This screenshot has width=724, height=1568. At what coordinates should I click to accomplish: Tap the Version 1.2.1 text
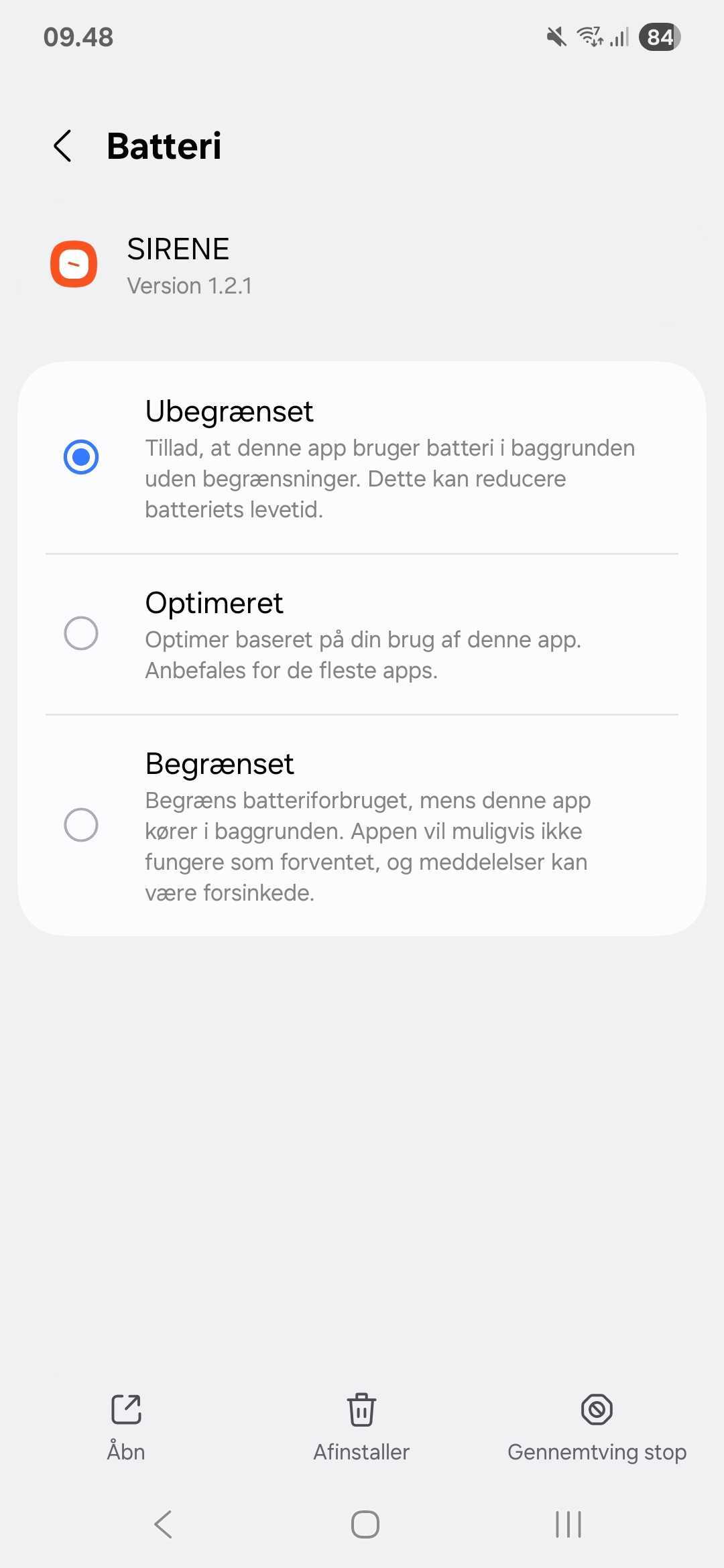pyautogui.click(x=189, y=285)
